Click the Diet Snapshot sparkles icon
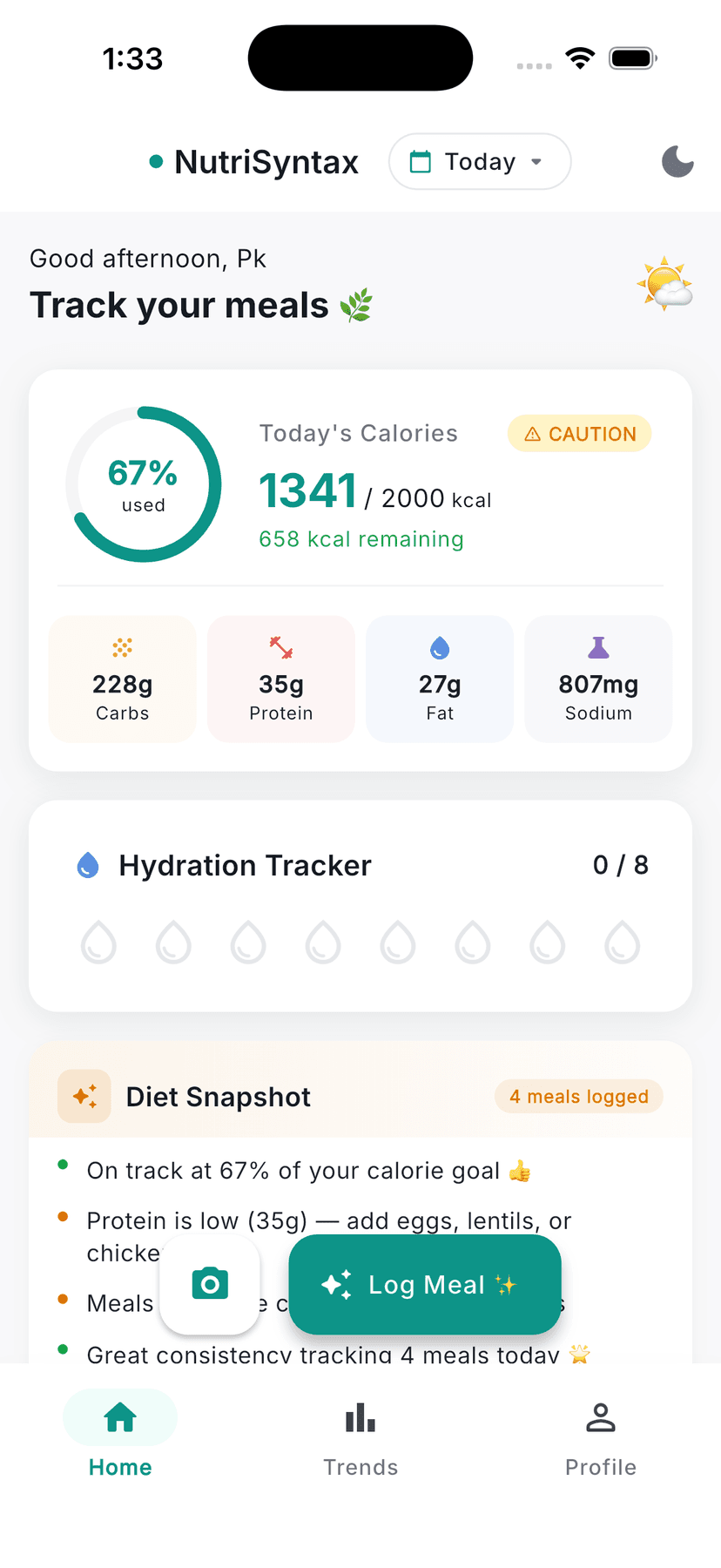Screen dimensions: 721x1568 (x=84, y=1096)
